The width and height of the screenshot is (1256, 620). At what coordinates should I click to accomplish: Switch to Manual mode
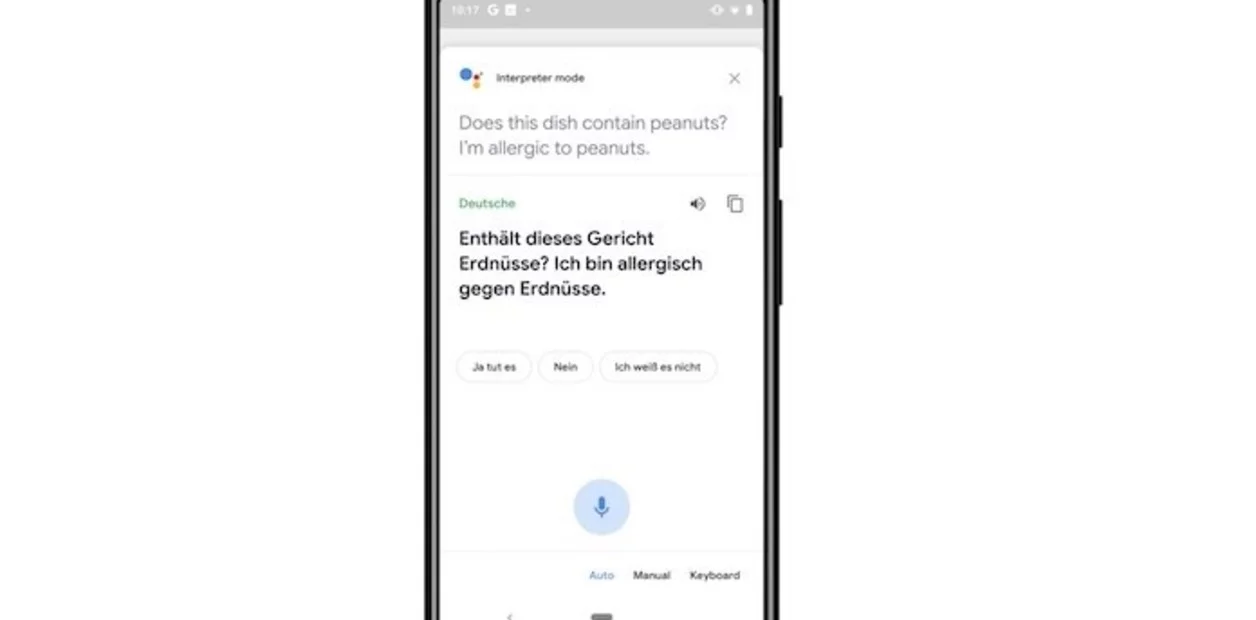tap(651, 575)
